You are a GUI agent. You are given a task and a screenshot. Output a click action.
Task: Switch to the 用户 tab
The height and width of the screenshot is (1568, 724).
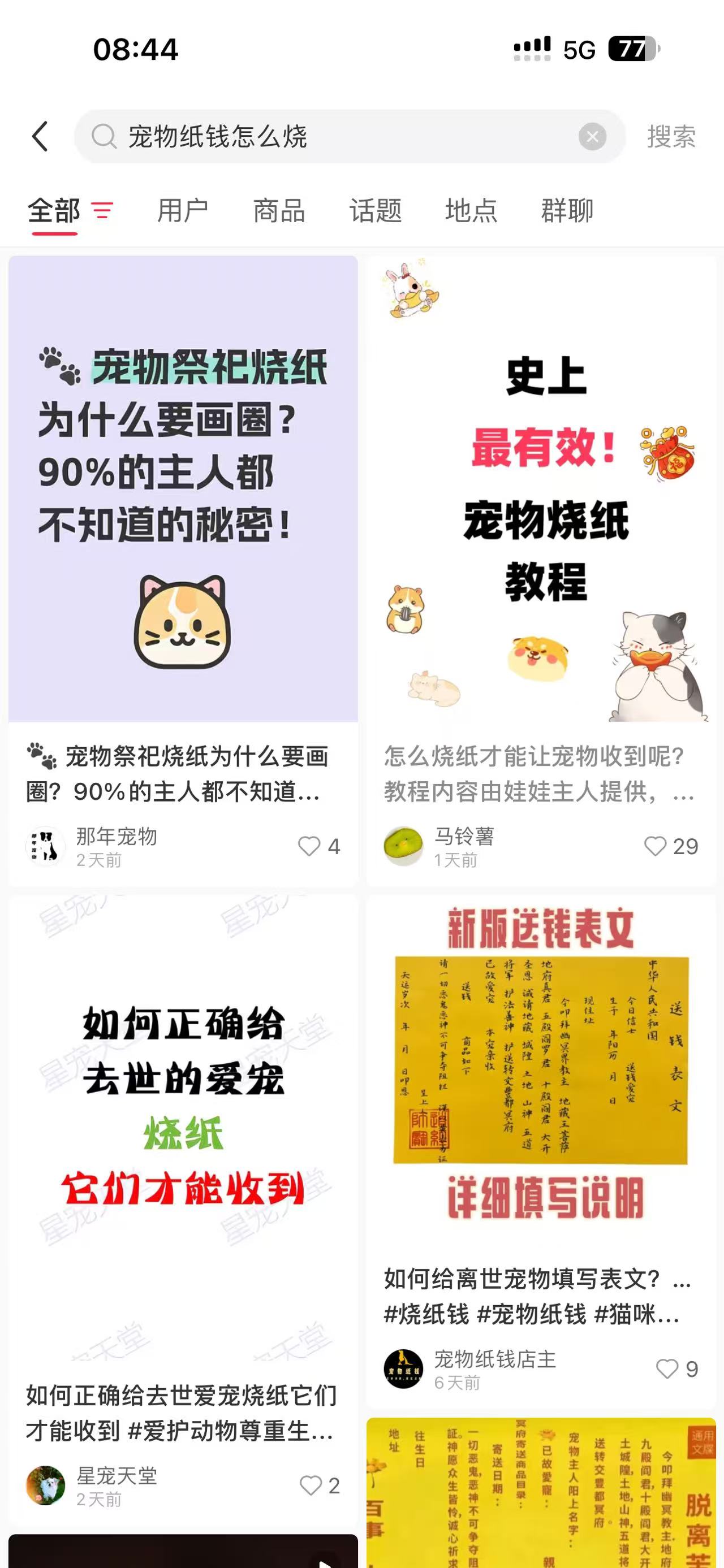[x=183, y=211]
